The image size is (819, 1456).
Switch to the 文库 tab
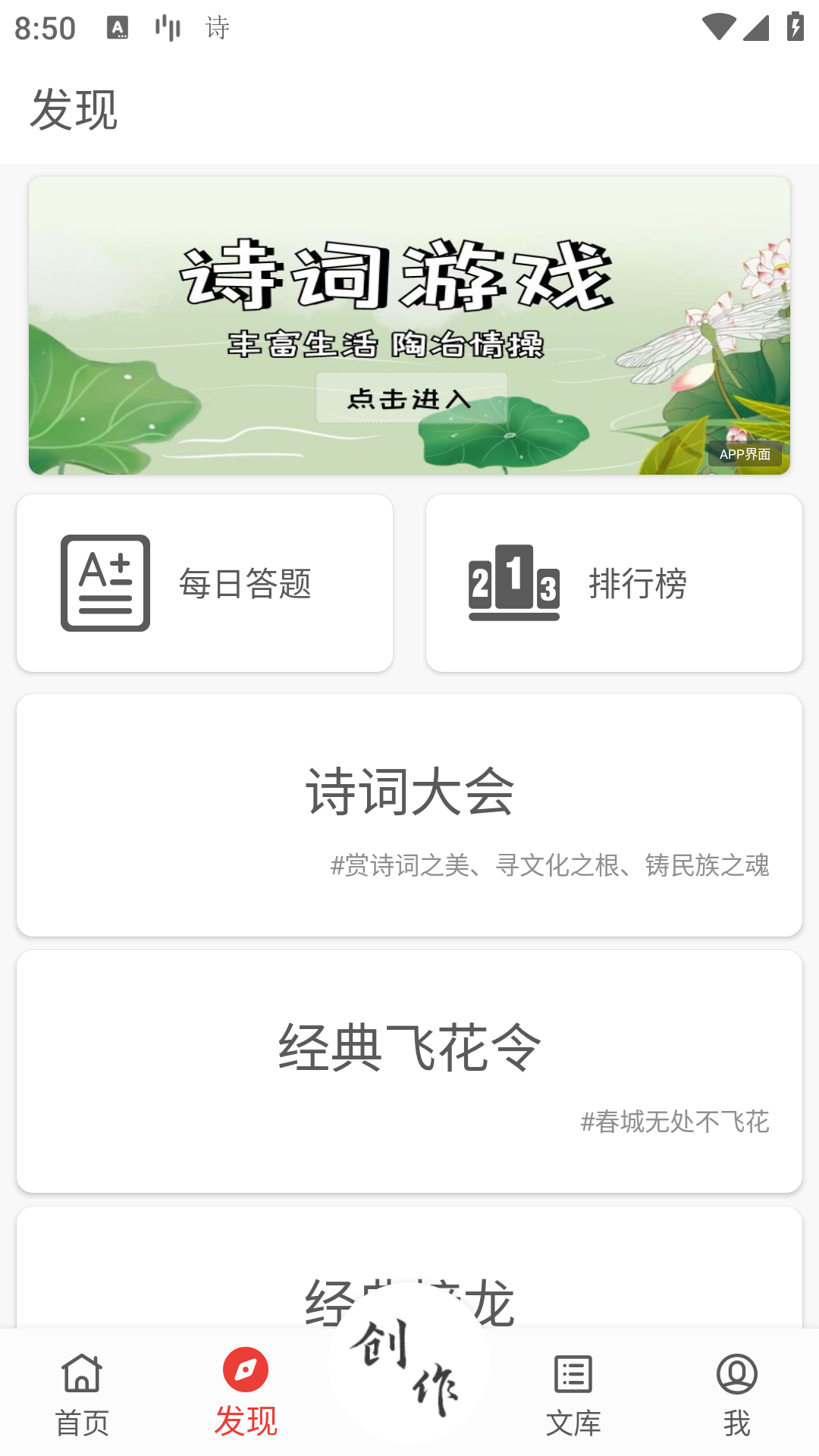[x=573, y=1399]
